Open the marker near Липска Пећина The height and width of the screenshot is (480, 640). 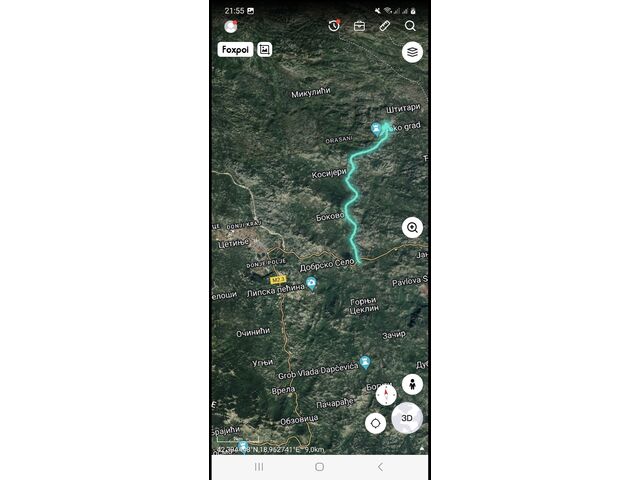pyautogui.click(x=312, y=285)
